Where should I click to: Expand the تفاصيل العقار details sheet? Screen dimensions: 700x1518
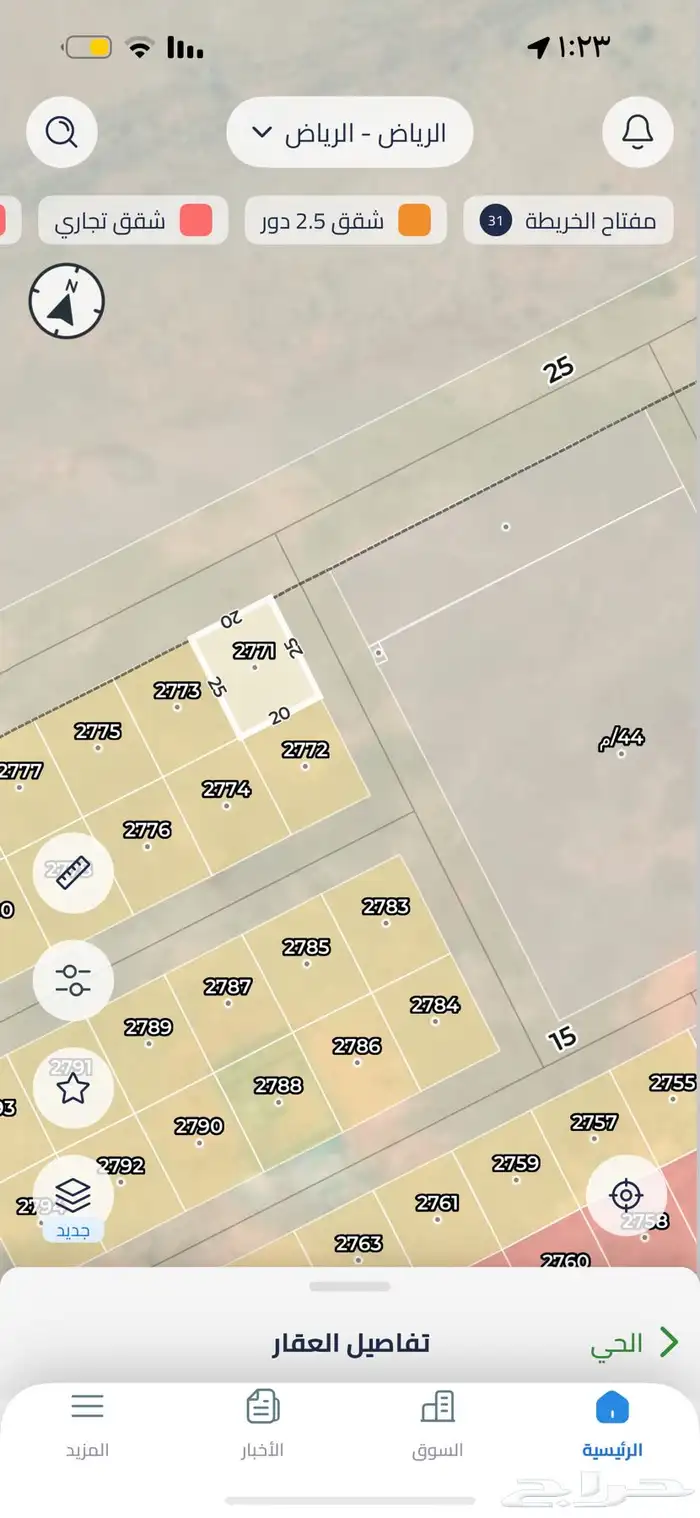click(x=349, y=1286)
